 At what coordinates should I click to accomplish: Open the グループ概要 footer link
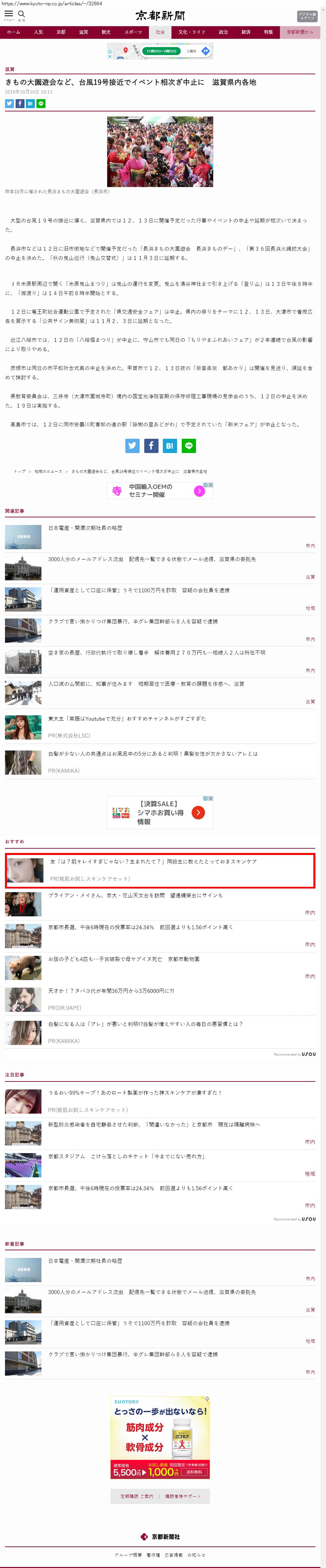[128, 1555]
